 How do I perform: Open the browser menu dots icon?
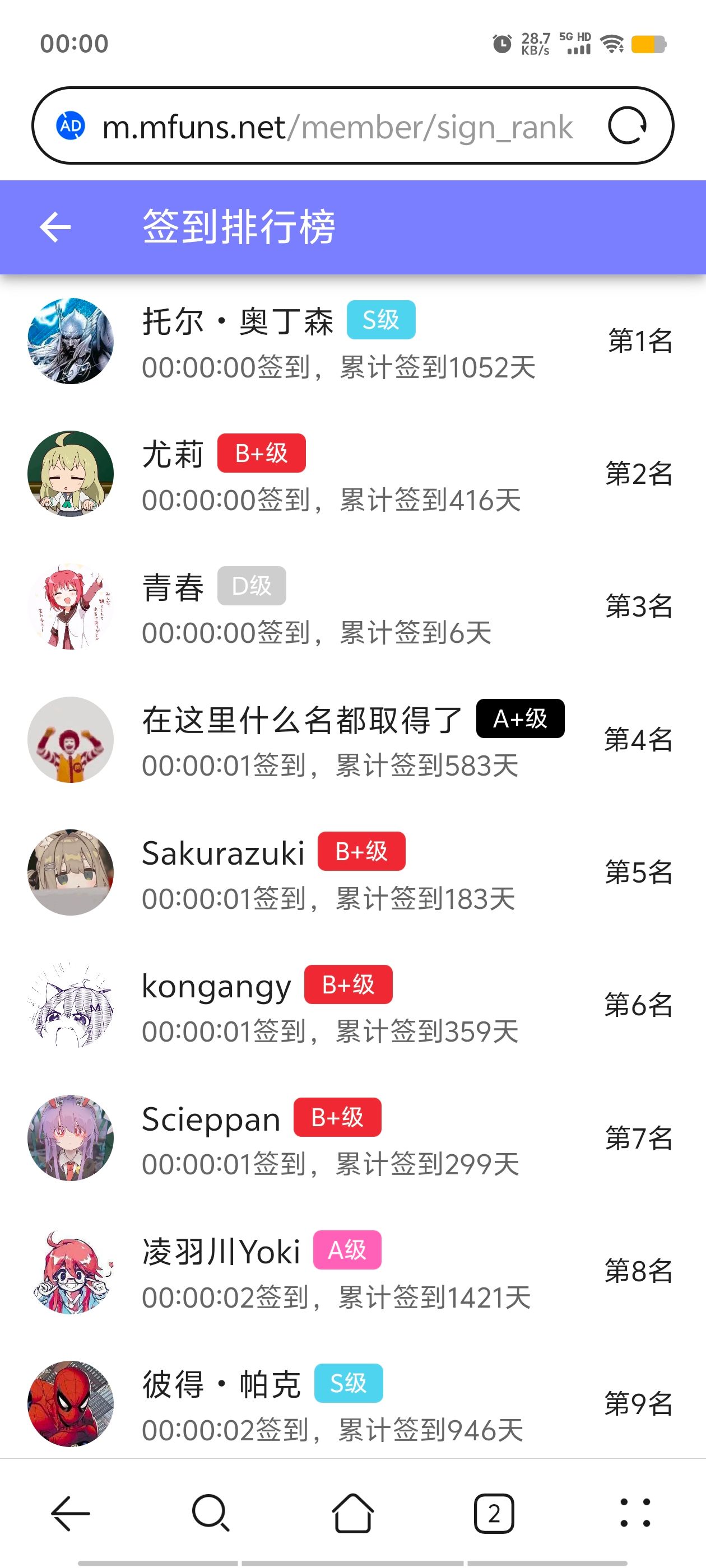(635, 1514)
